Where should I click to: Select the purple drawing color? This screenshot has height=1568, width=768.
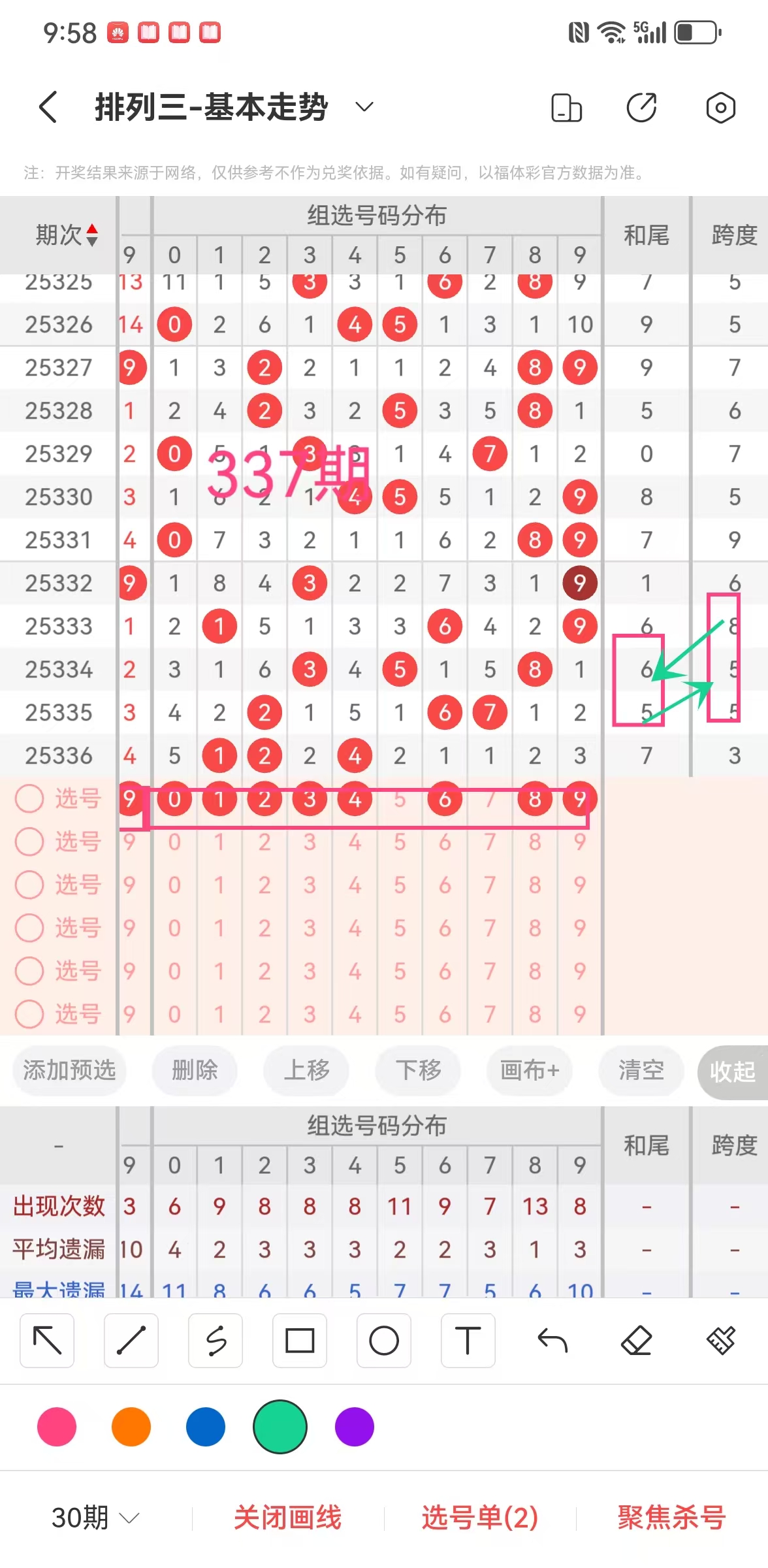355,1427
